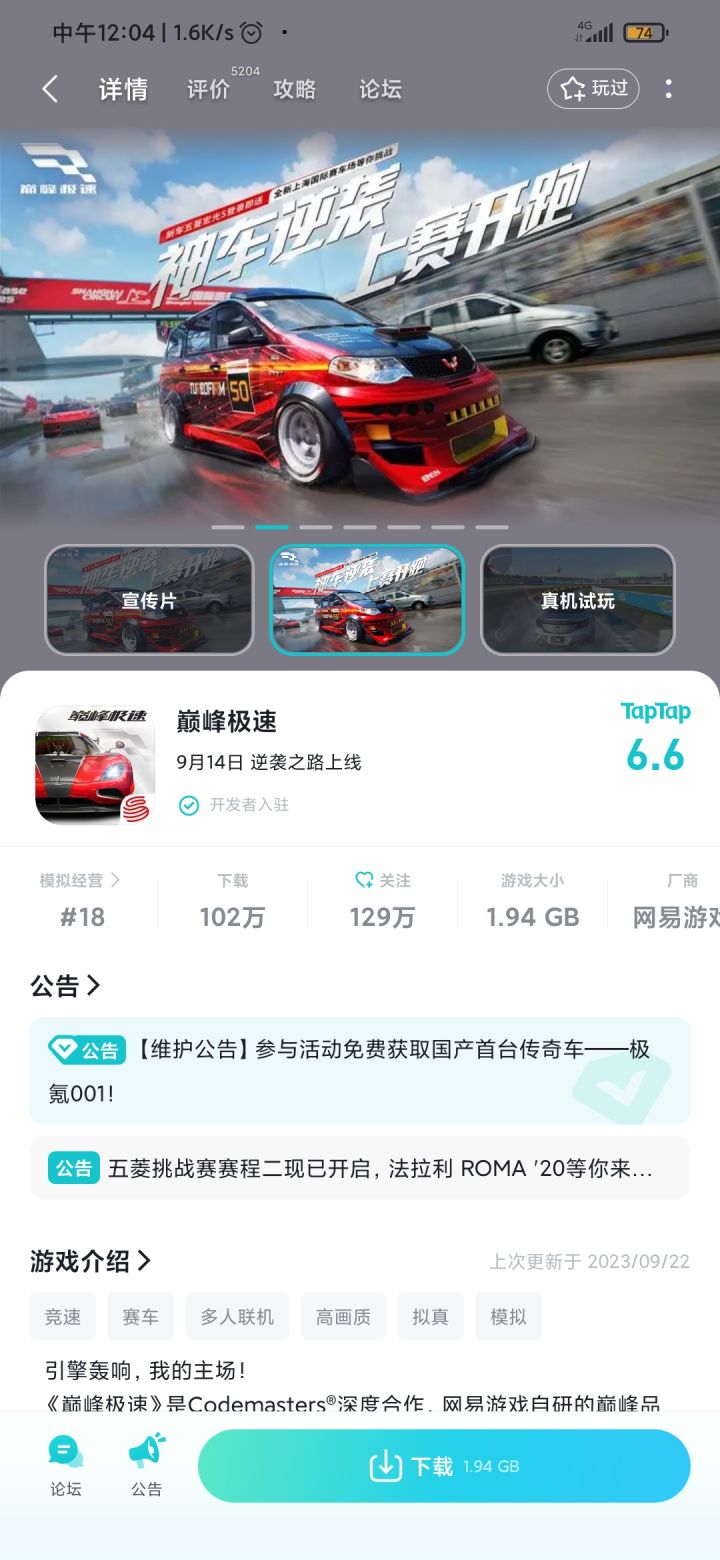Open the three-dot overflow menu
The image size is (720, 1560).
668,89
